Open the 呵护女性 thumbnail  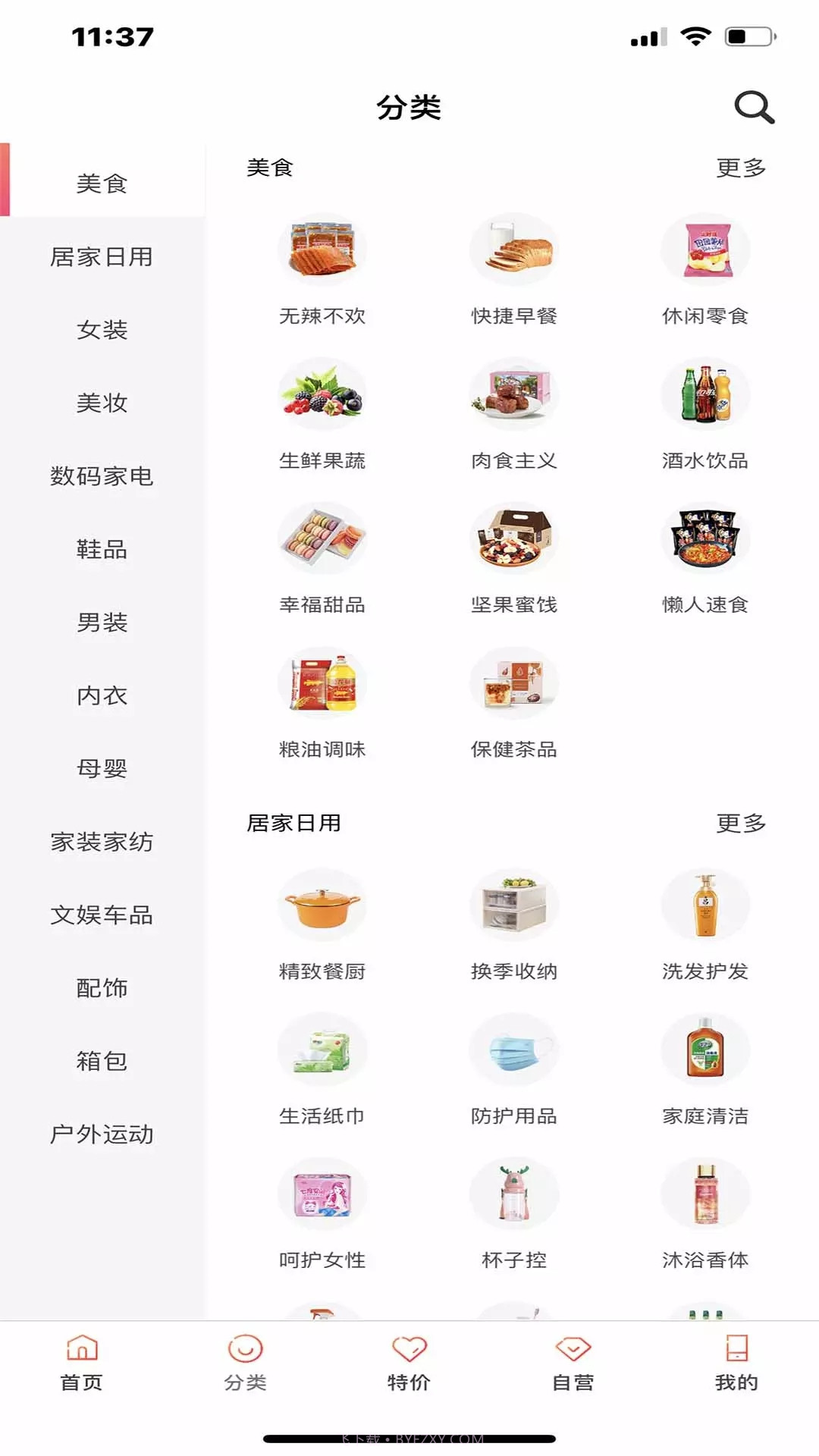322,1194
